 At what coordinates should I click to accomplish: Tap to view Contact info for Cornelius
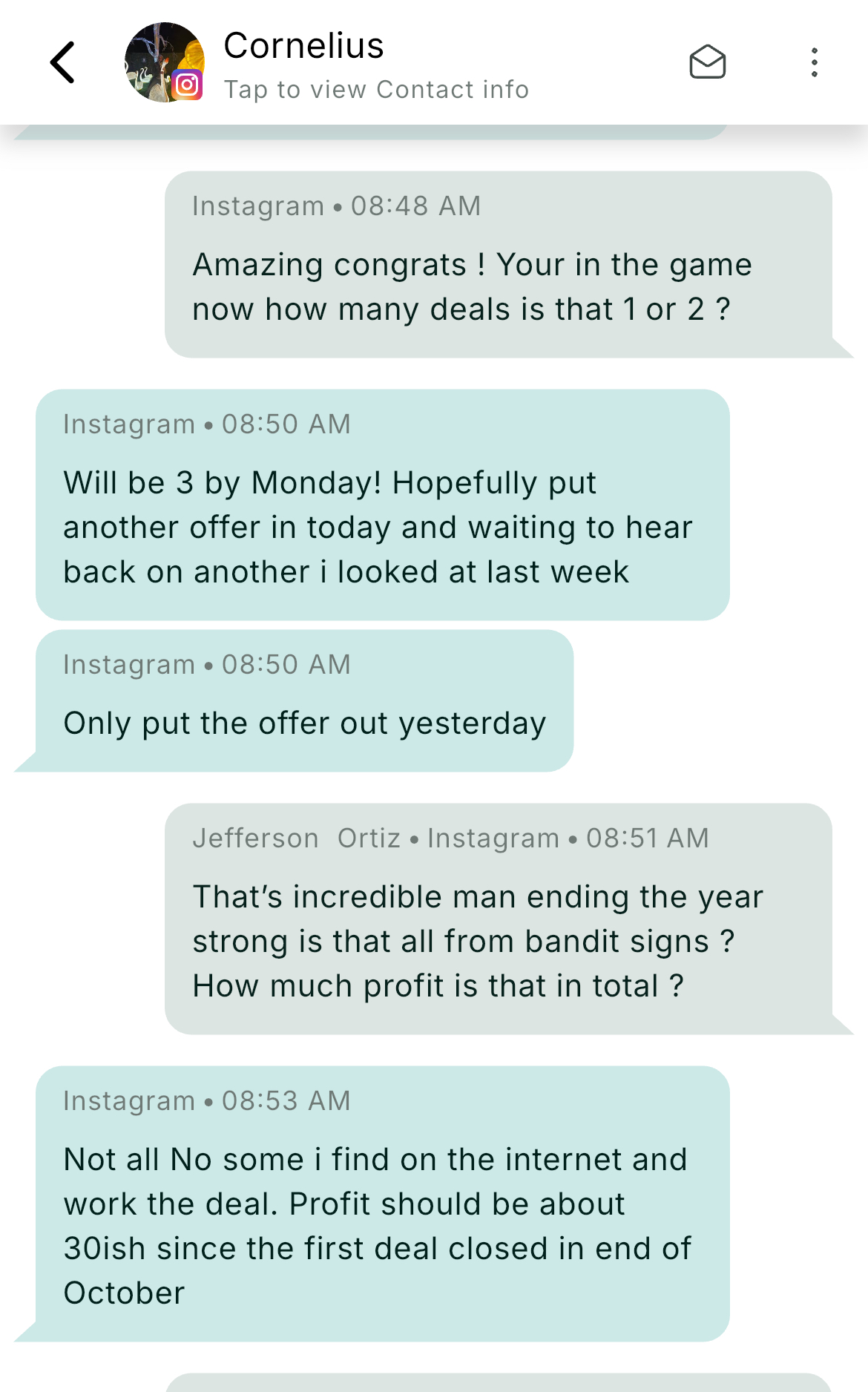[x=376, y=90]
